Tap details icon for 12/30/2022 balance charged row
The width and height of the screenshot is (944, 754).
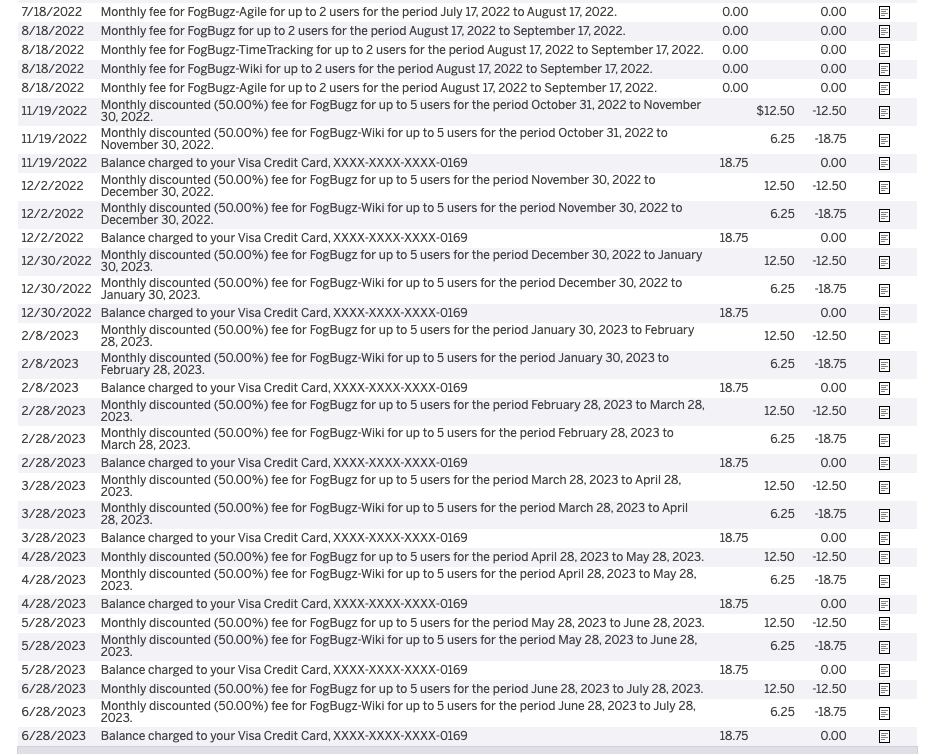tap(884, 314)
